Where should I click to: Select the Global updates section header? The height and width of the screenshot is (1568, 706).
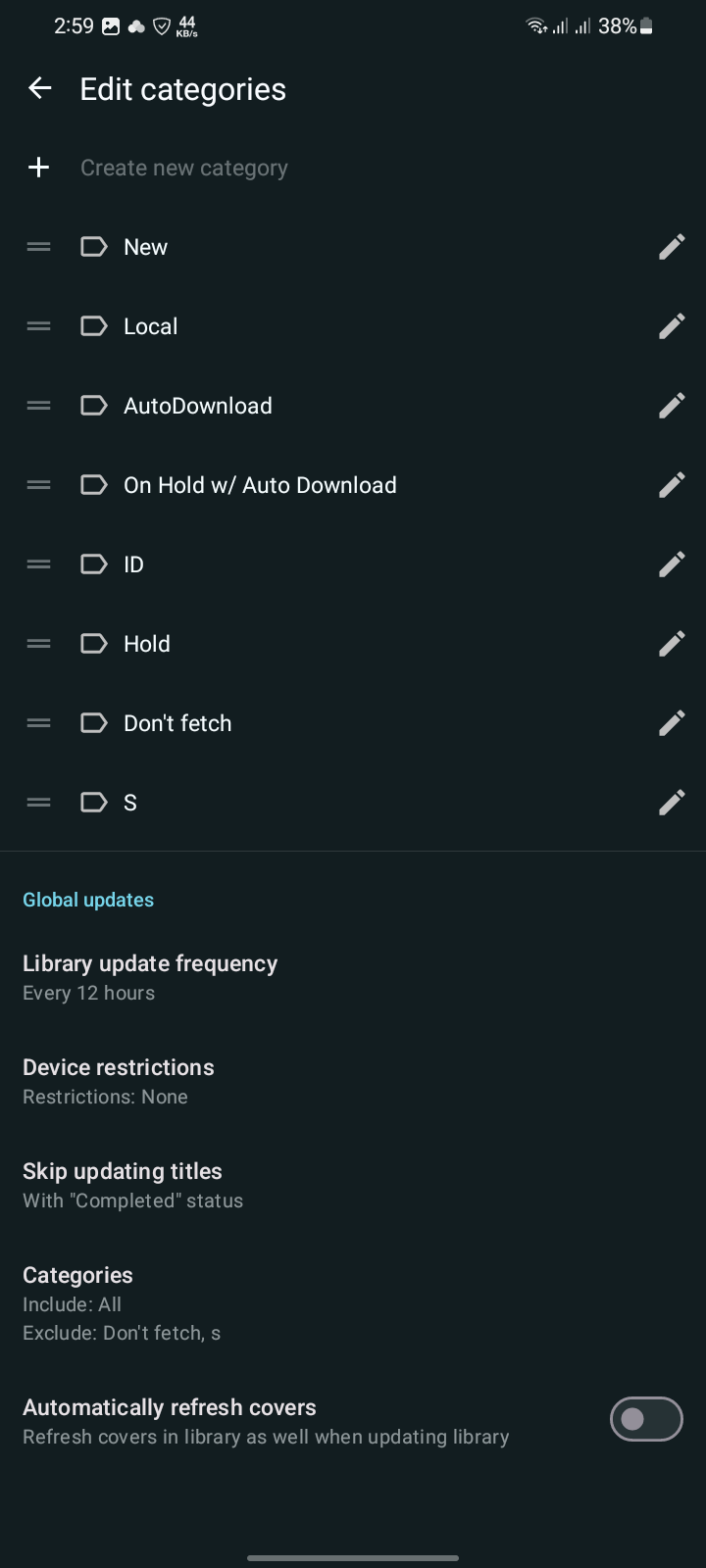(87, 899)
